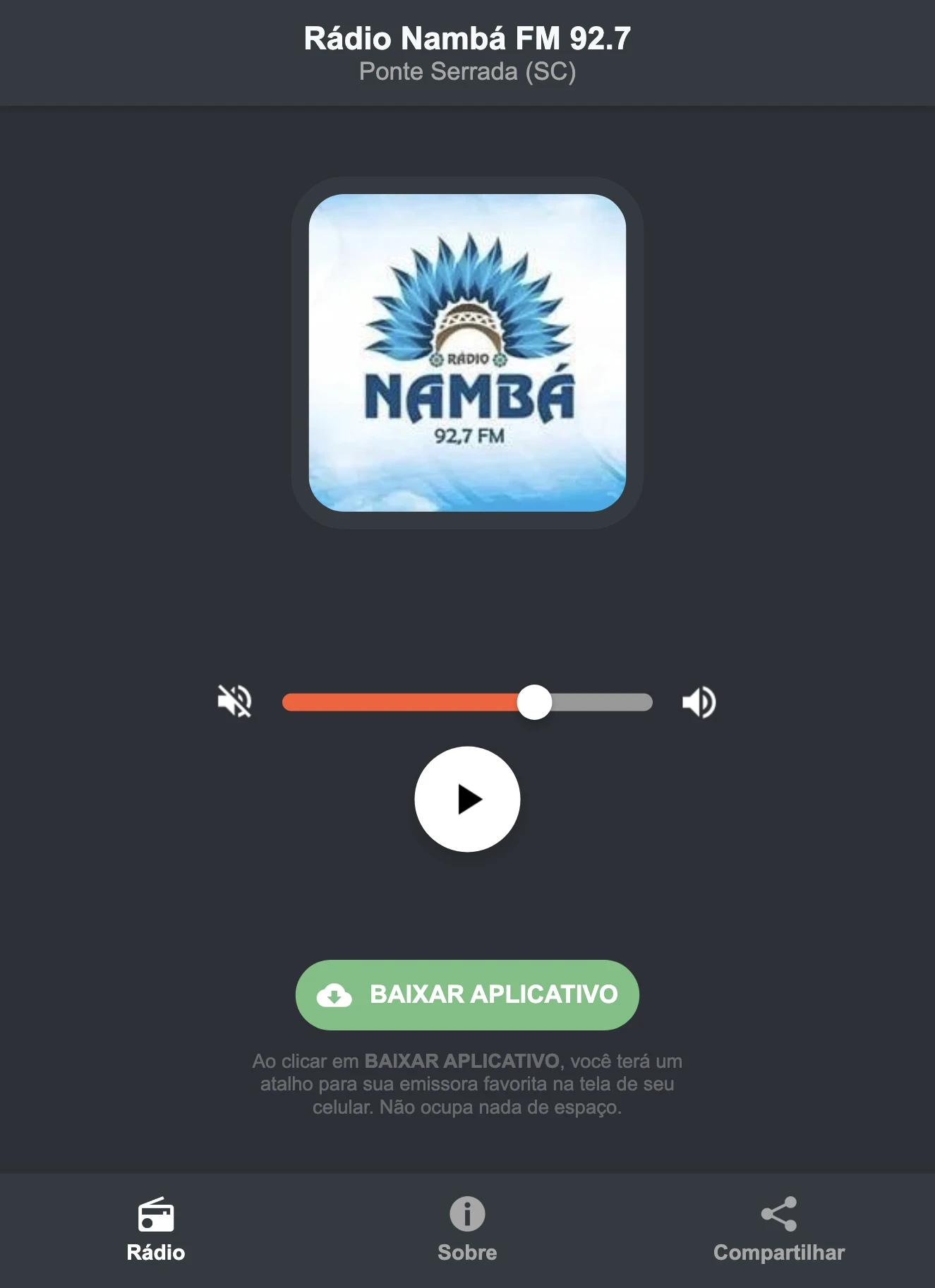Select the muted speaker icon left of slider
935x1288 pixels.
point(235,701)
